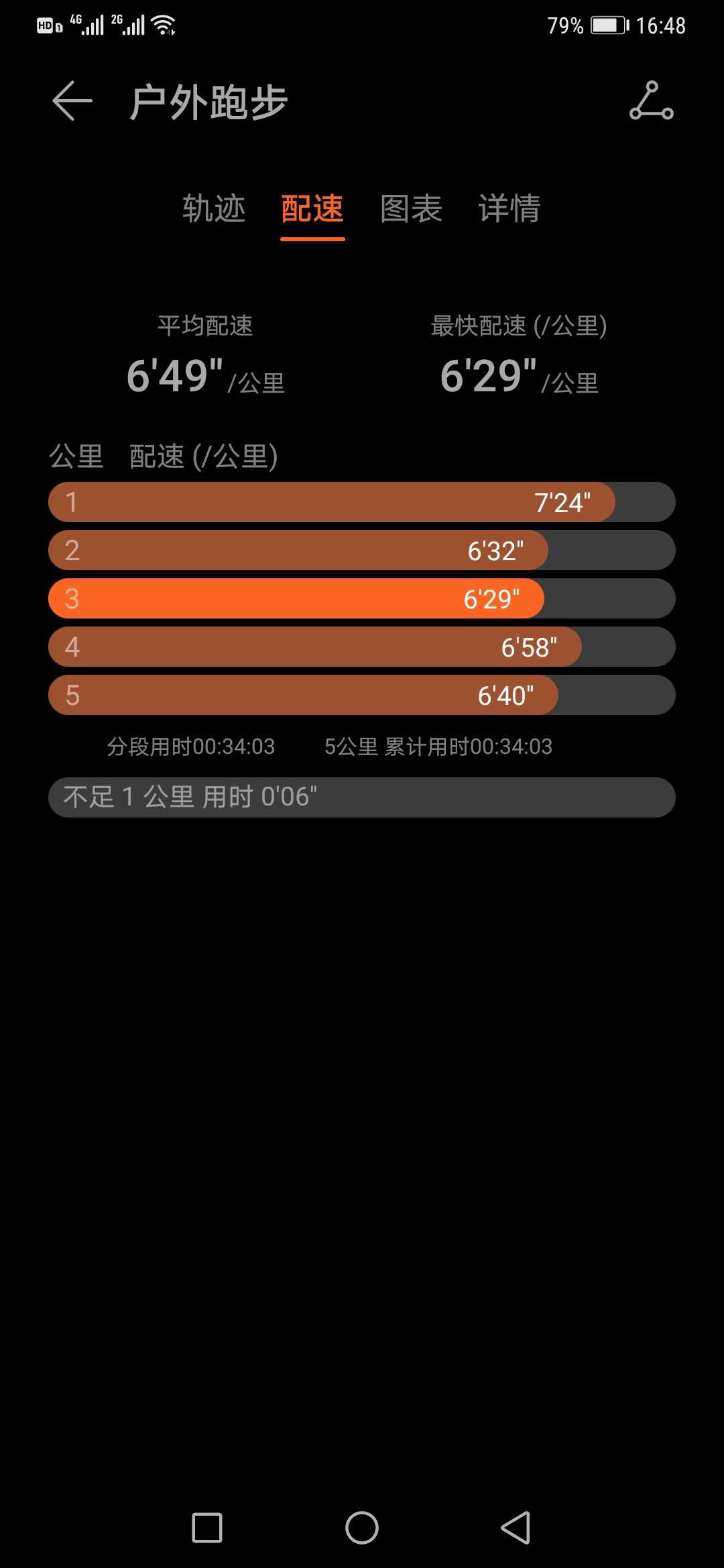Open the 图表 tab

click(411, 208)
